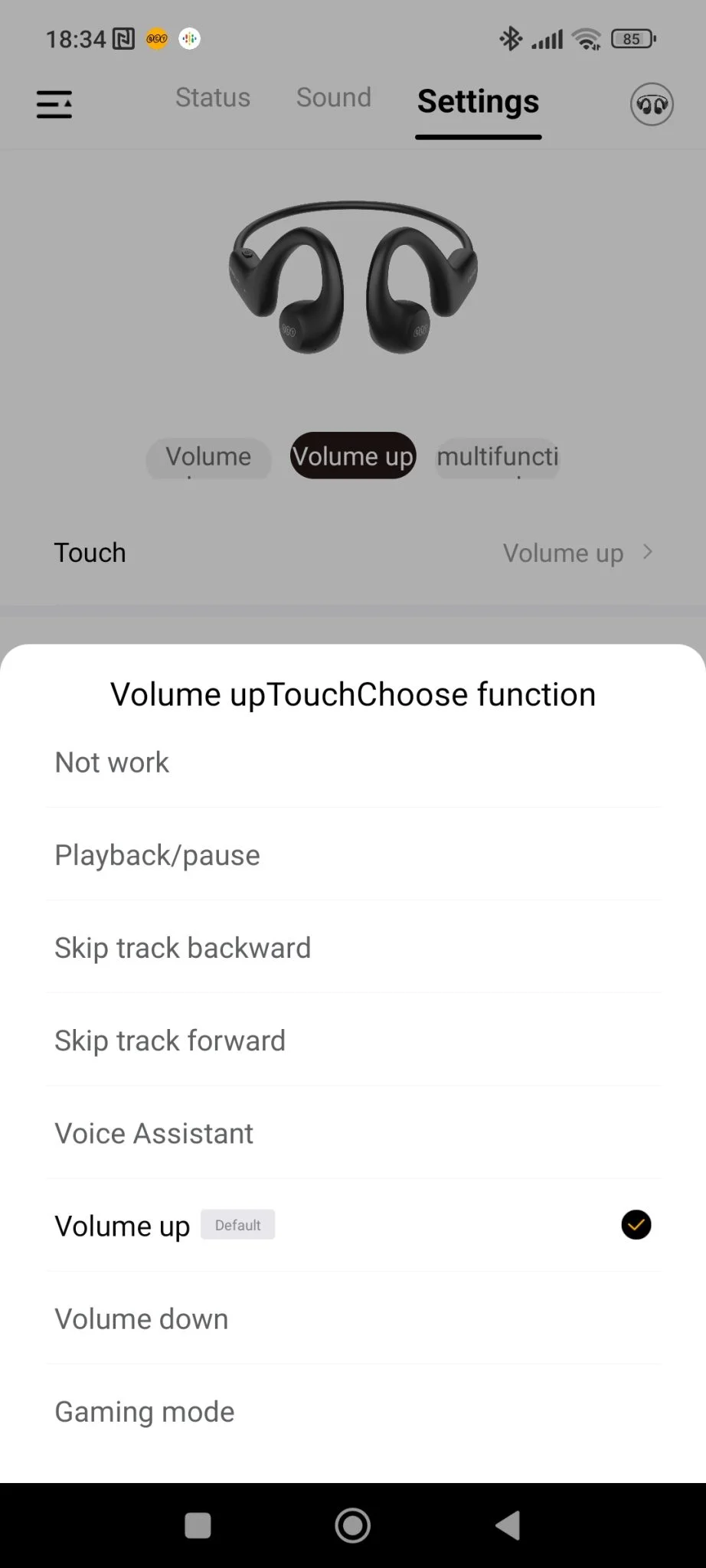Go to the home screen
Screen dimensions: 706x1568
(353, 1525)
